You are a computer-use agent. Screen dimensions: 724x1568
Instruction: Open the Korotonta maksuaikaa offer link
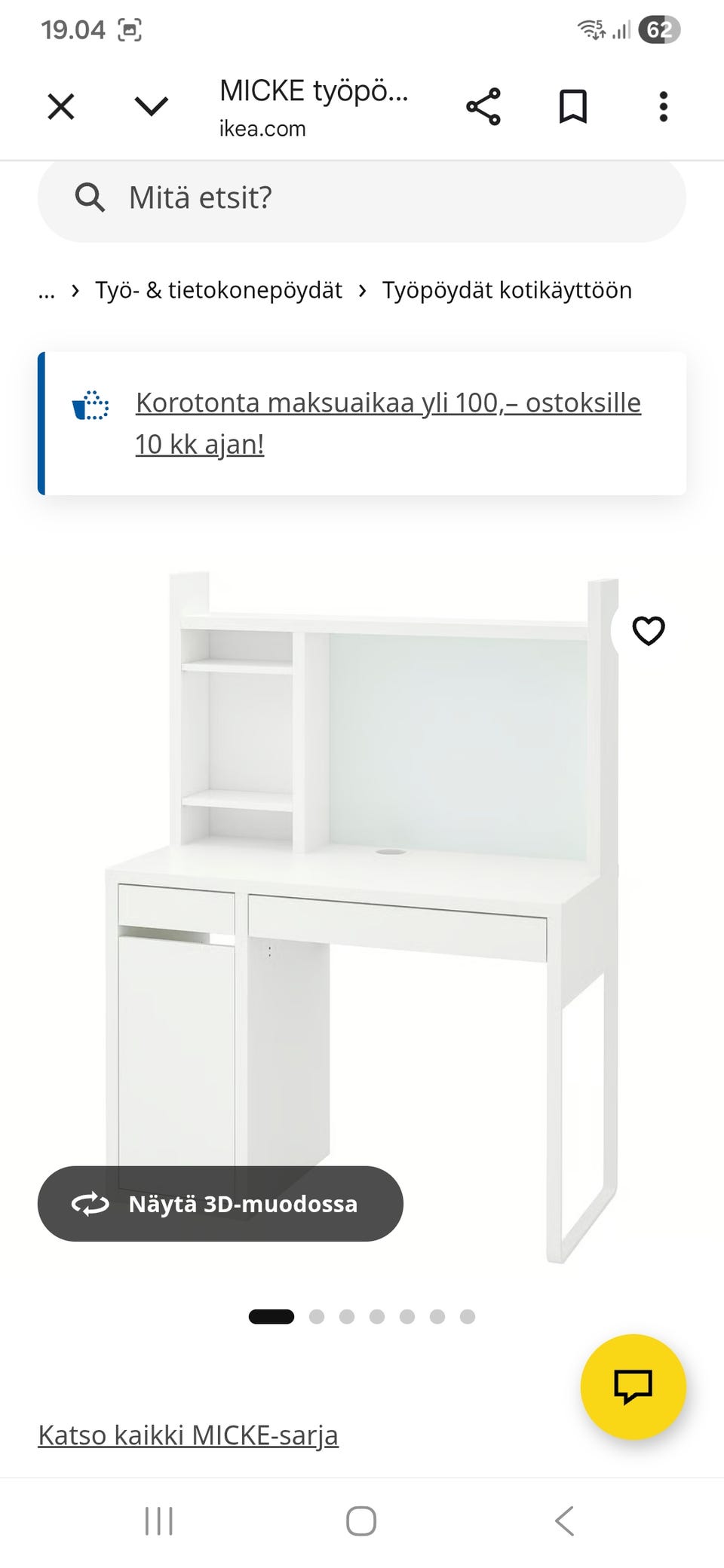coord(388,423)
